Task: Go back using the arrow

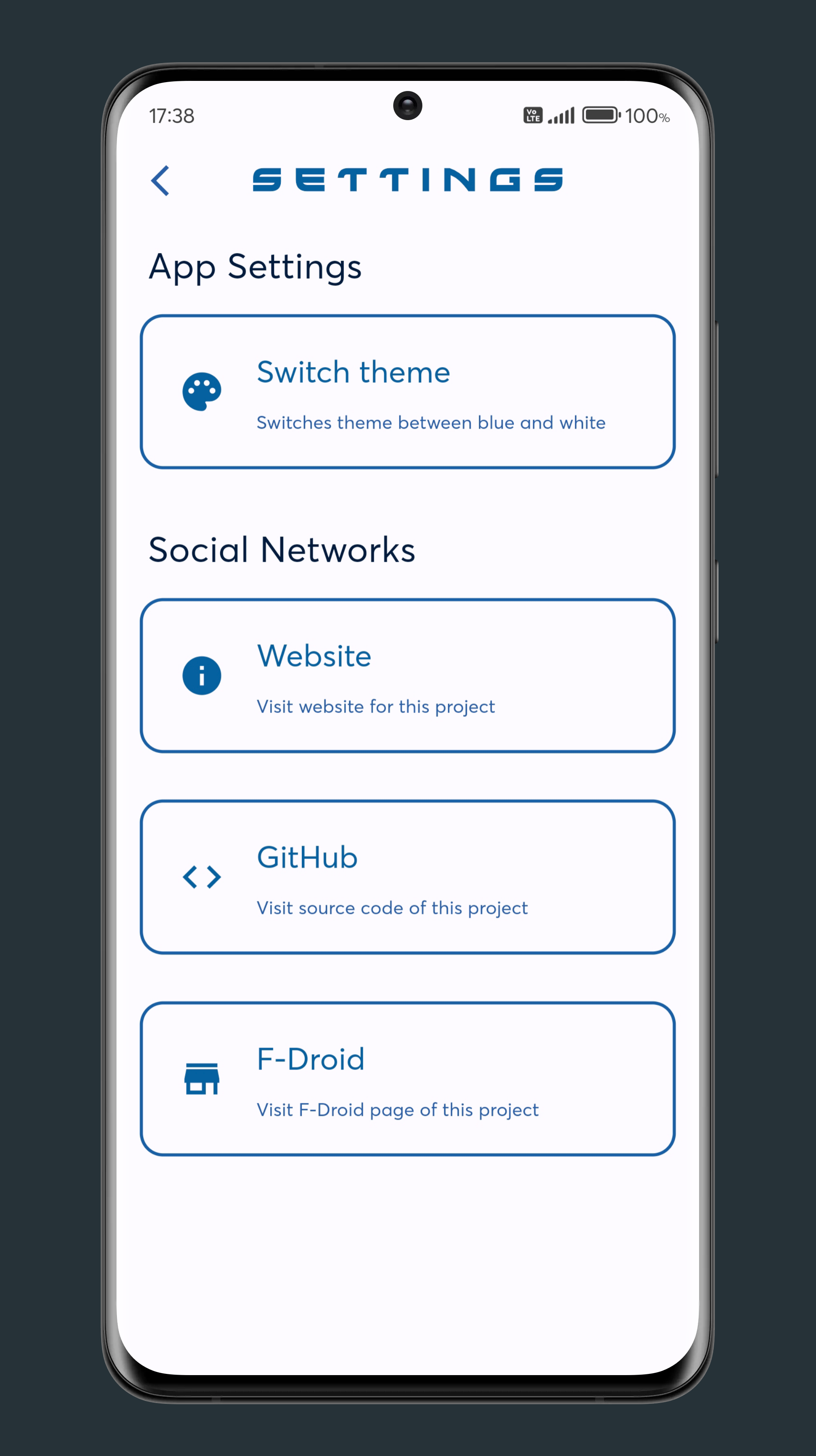Action: (161, 181)
